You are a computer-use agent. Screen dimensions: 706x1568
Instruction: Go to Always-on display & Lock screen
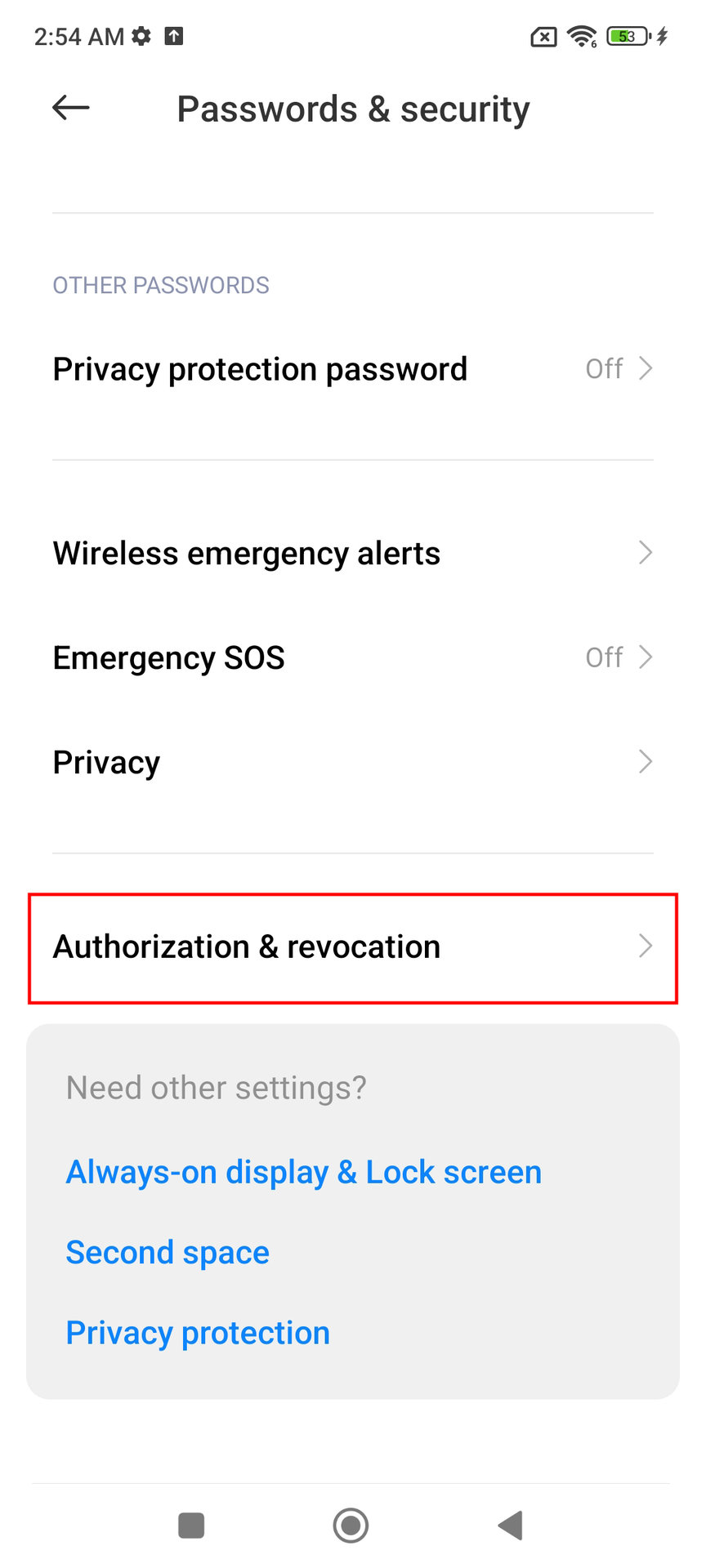click(303, 1172)
